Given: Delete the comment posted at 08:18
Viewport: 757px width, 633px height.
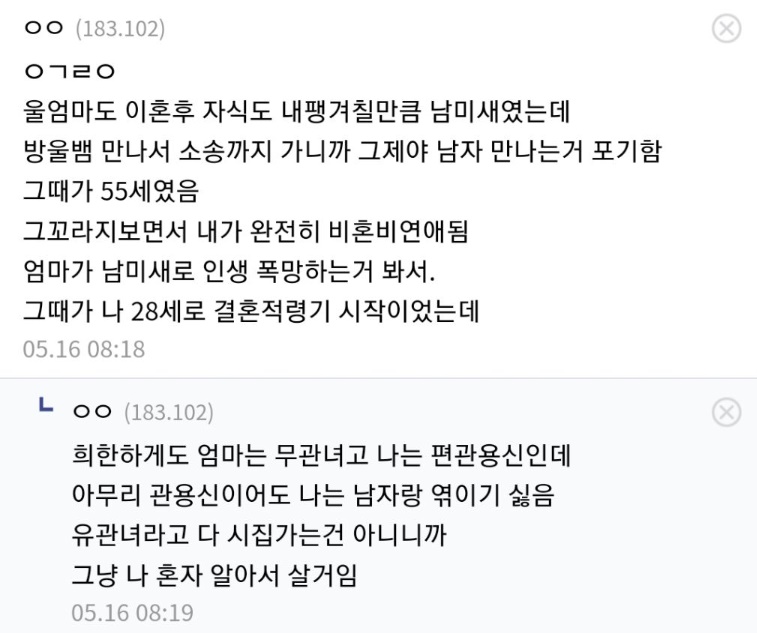Looking at the screenshot, I should pyautogui.click(x=726, y=29).
